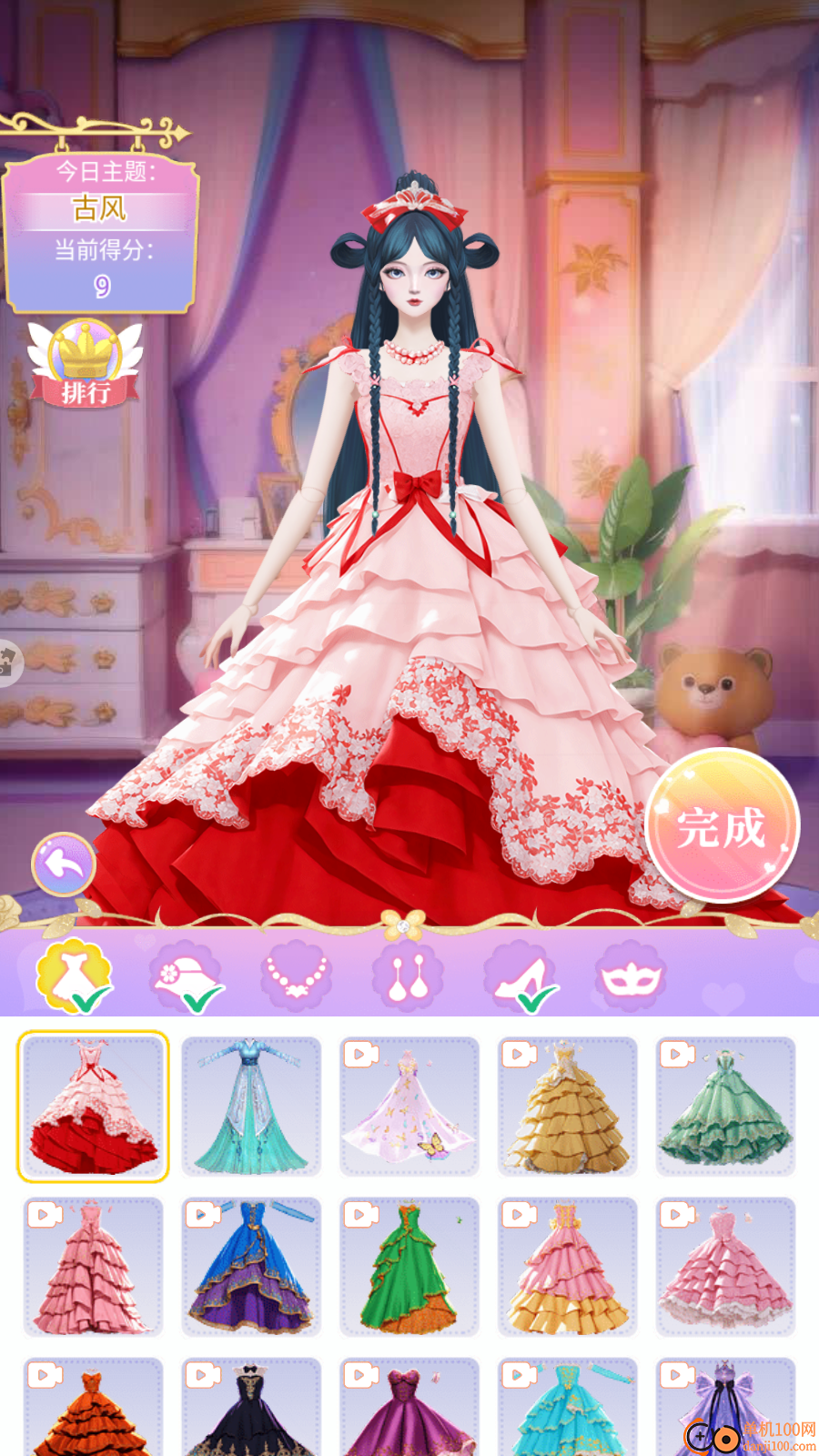This screenshot has width=819, height=1456.
Task: Select the blue and purple gown
Action: [x=251, y=1267]
